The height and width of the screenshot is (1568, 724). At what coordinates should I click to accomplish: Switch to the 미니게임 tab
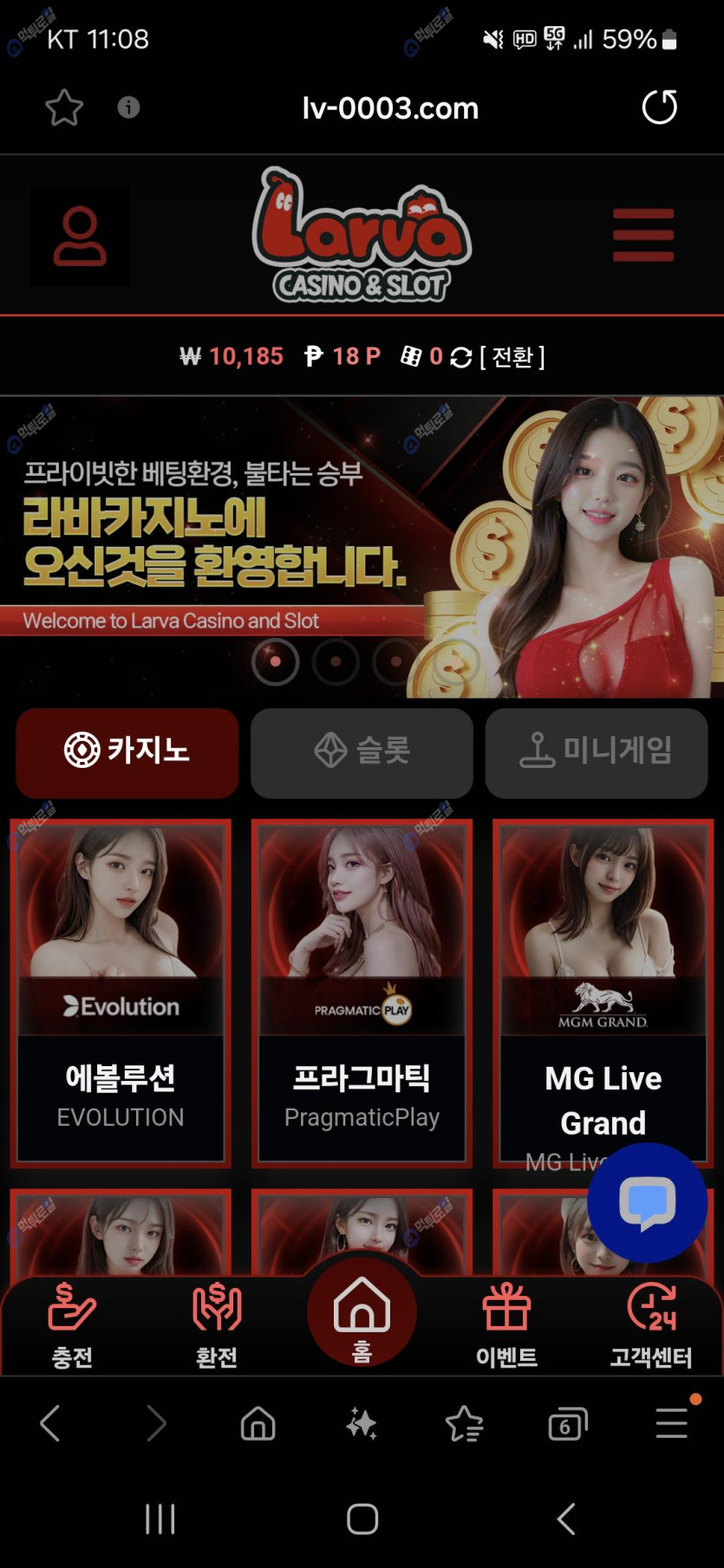tap(597, 751)
